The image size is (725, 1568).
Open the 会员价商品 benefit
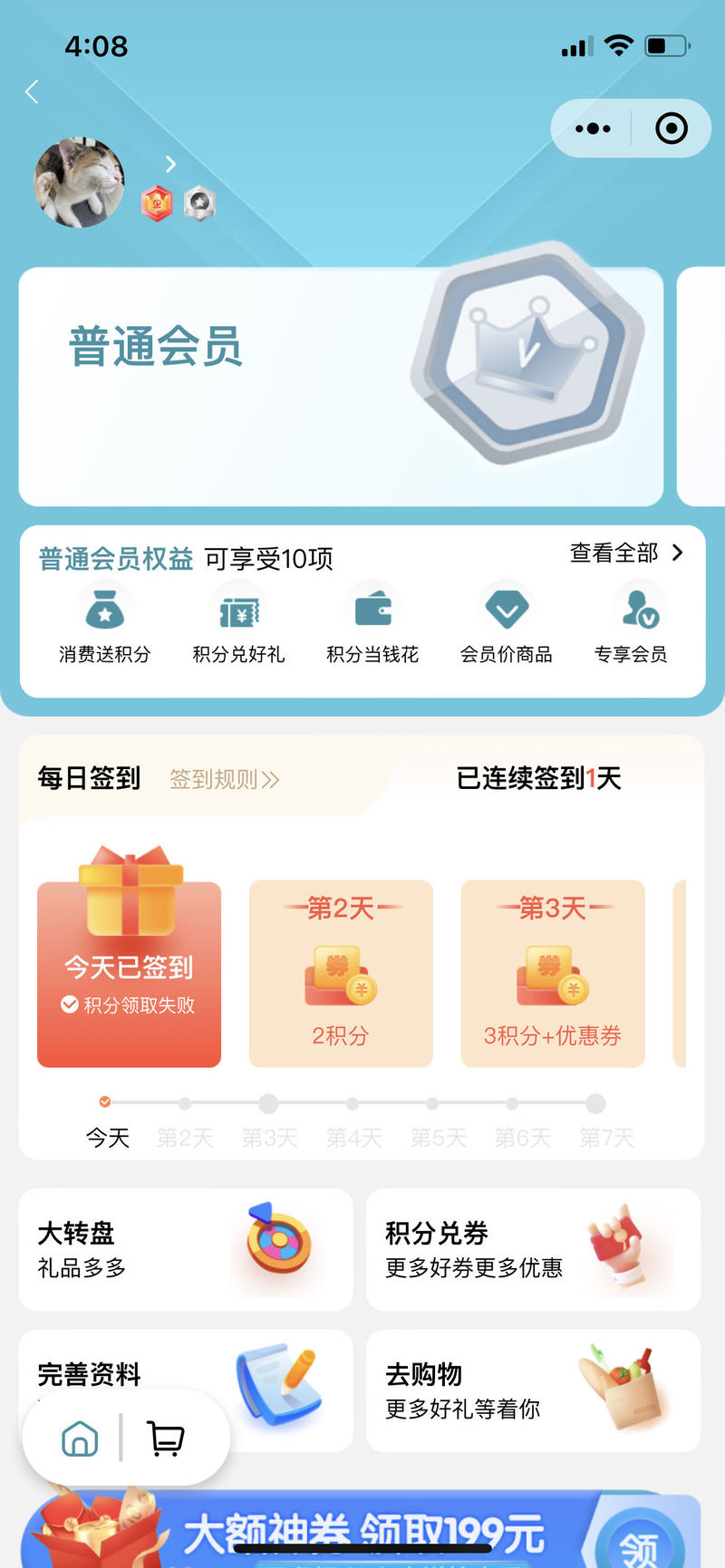(x=506, y=624)
